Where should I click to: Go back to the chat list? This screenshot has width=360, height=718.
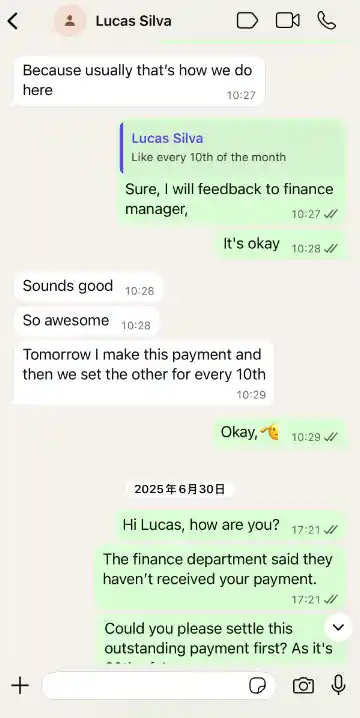[x=13, y=21]
